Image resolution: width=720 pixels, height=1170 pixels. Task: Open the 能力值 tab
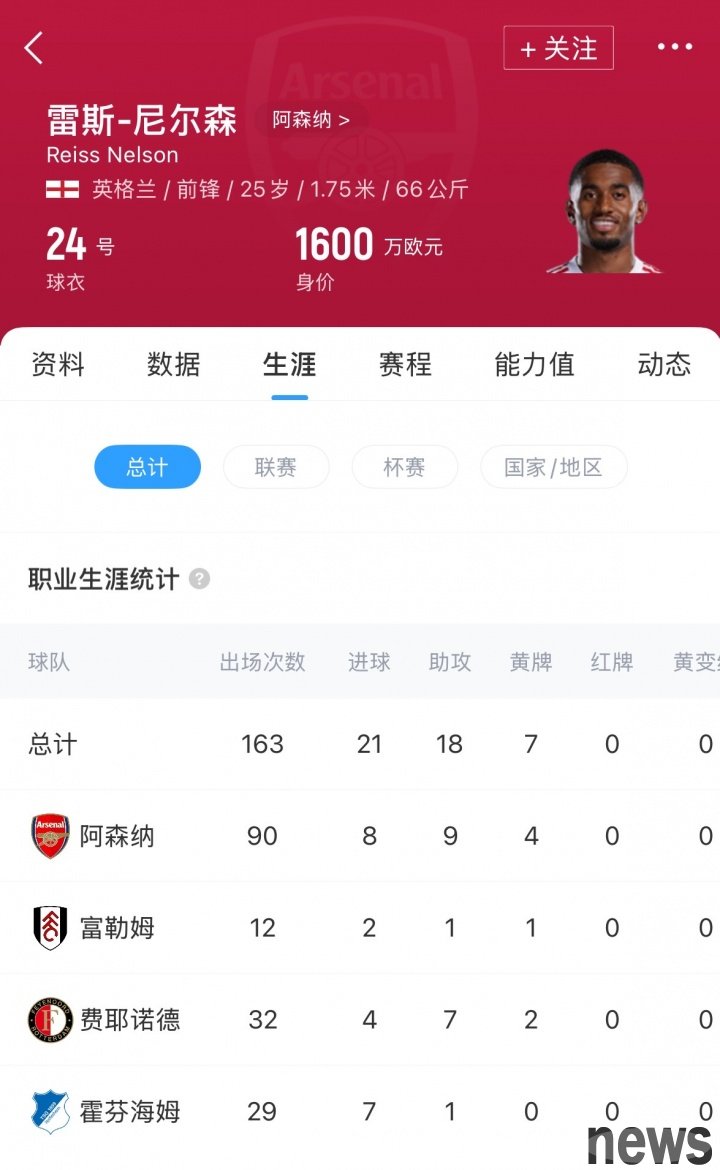click(x=534, y=364)
